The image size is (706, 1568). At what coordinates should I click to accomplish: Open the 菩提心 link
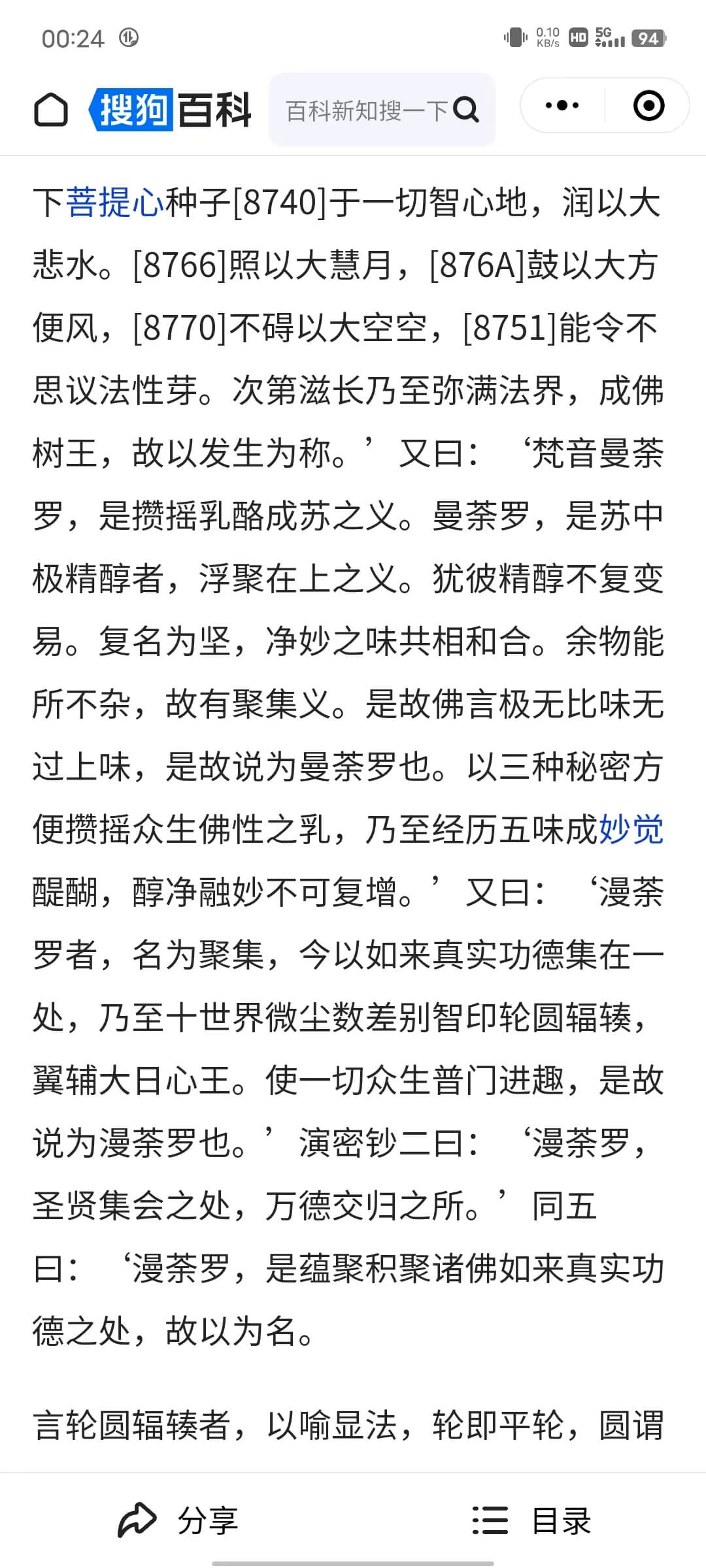[x=115, y=203]
